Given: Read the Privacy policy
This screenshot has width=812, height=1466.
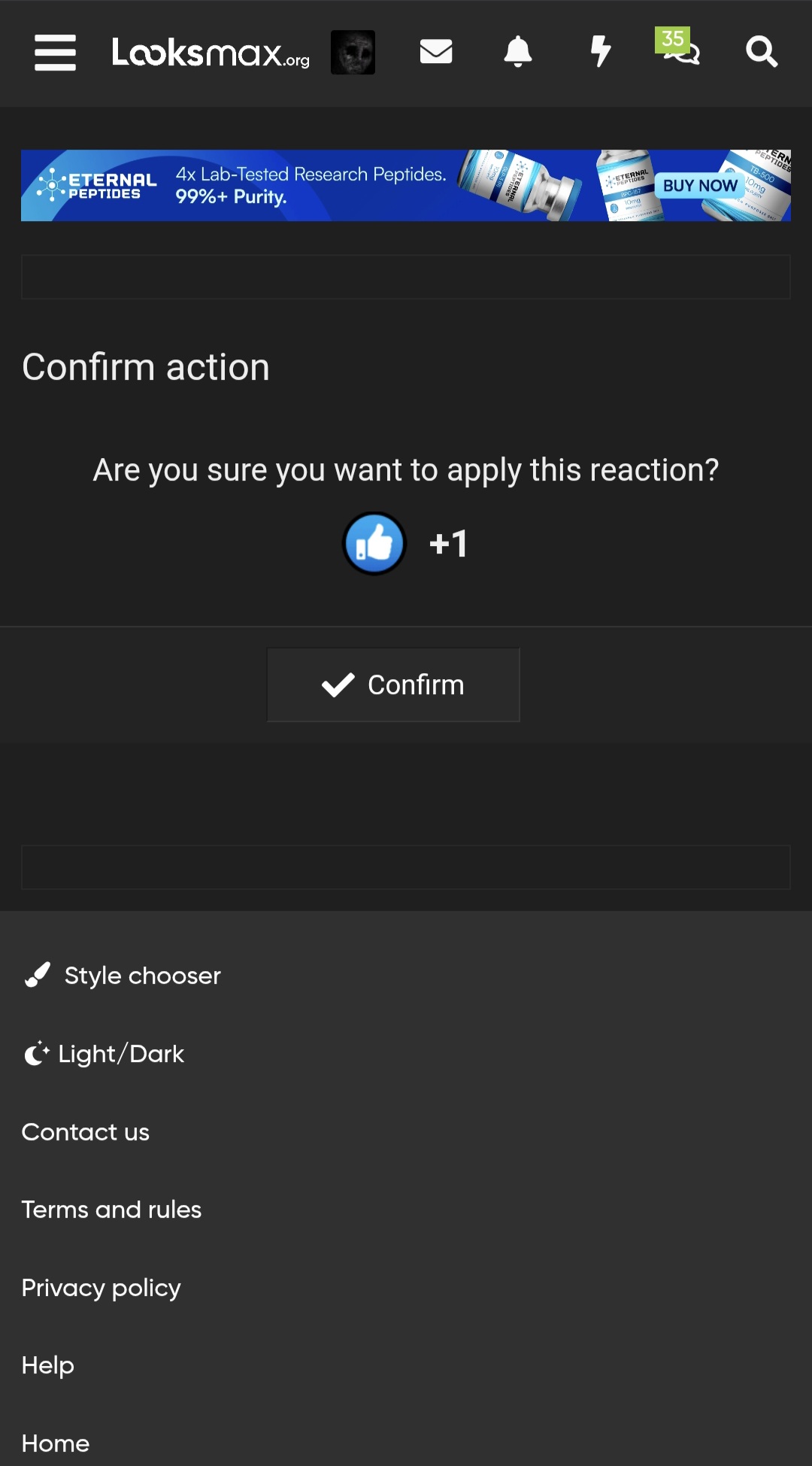Looking at the screenshot, I should pyautogui.click(x=101, y=1288).
